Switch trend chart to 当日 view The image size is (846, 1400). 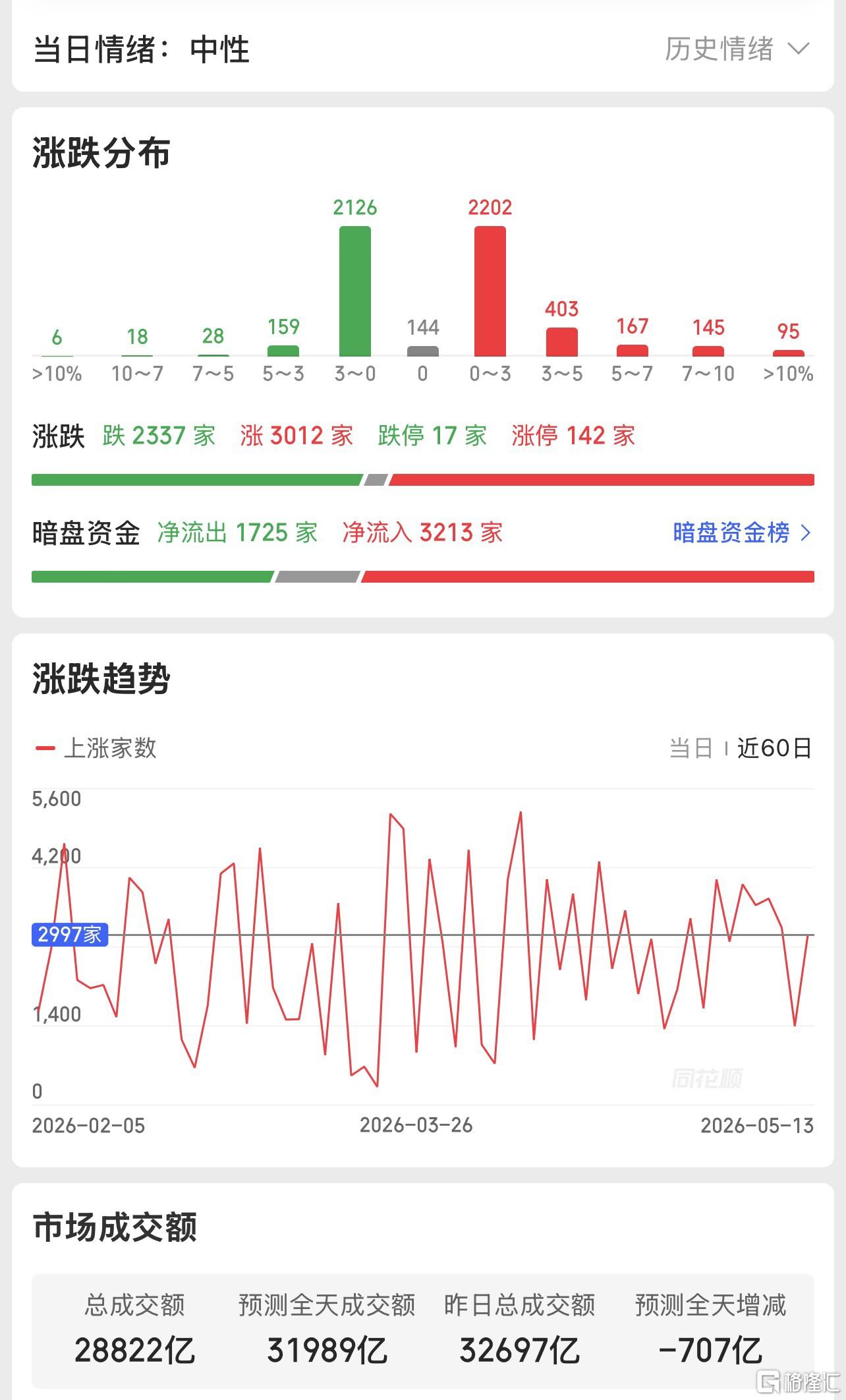pos(691,748)
